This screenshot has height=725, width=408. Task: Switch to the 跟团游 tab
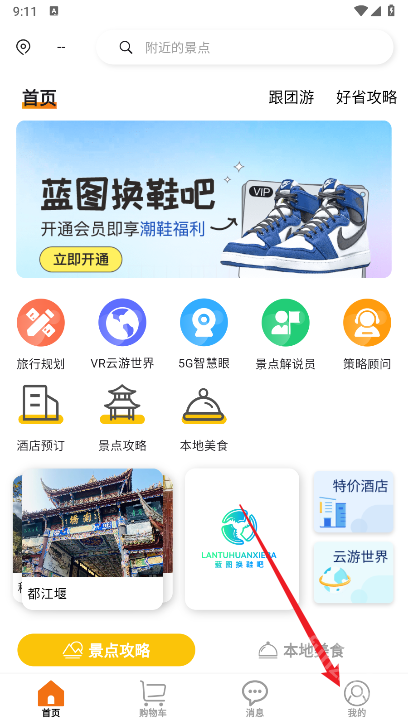tap(291, 97)
